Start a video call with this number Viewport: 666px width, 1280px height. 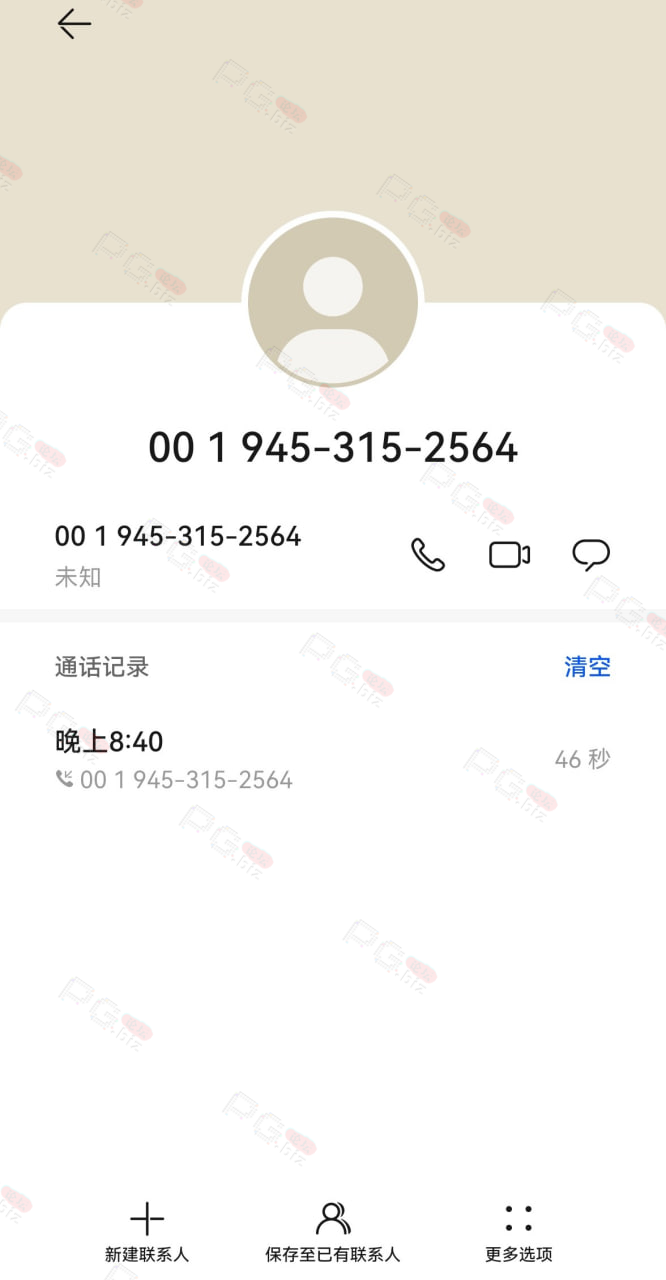pyautogui.click(x=509, y=555)
